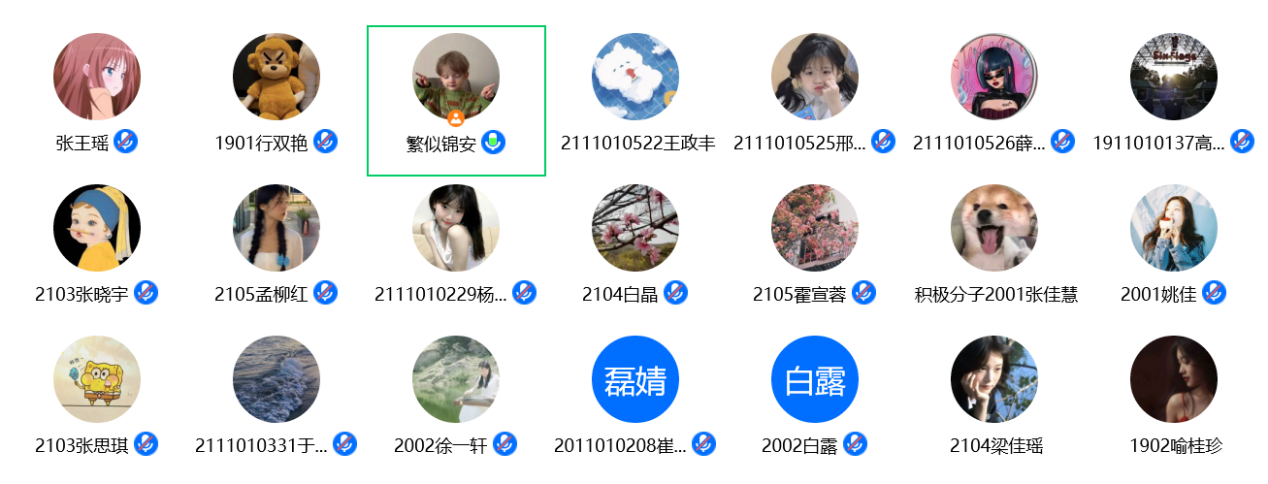Tap the 磊婧 avatar tile
This screenshot has height=484, width=1268.
click(x=635, y=380)
